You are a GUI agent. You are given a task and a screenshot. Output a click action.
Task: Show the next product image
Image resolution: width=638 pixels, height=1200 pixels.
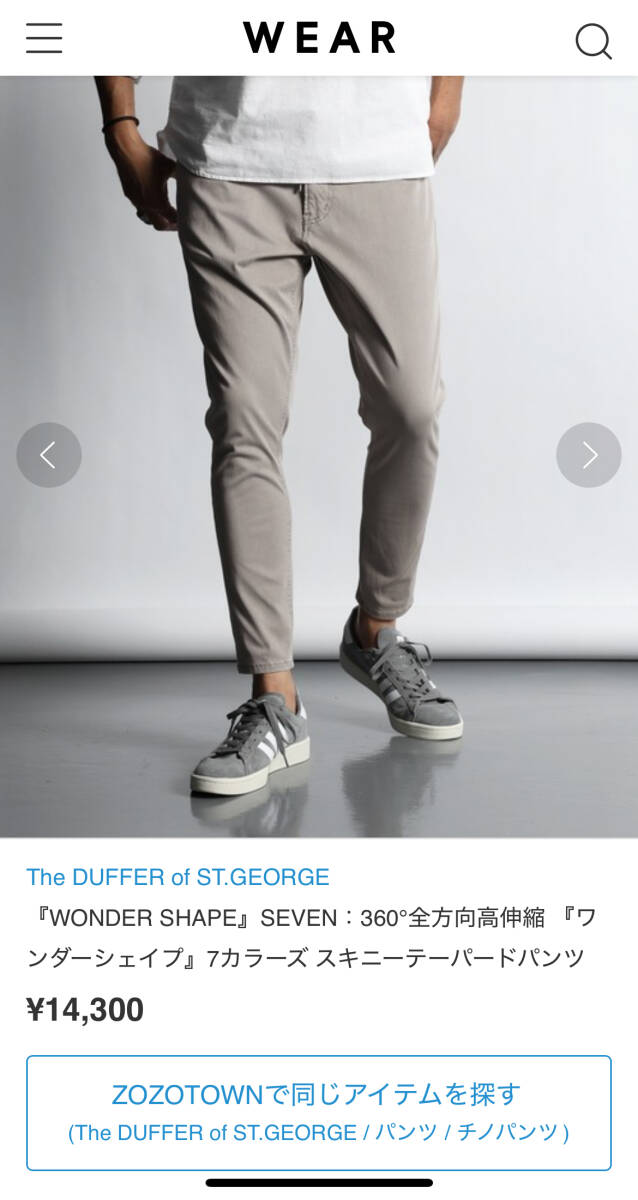click(589, 455)
